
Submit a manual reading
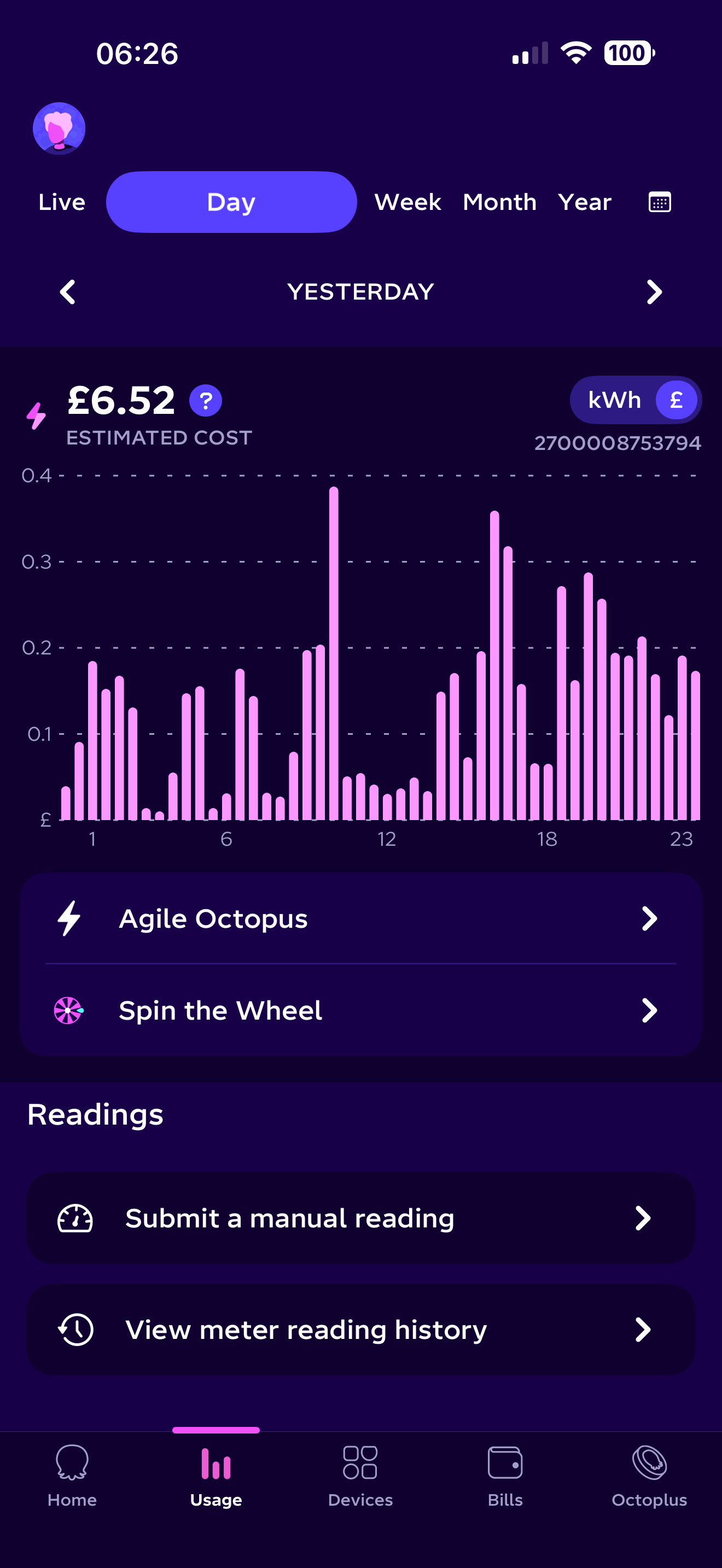361,1218
